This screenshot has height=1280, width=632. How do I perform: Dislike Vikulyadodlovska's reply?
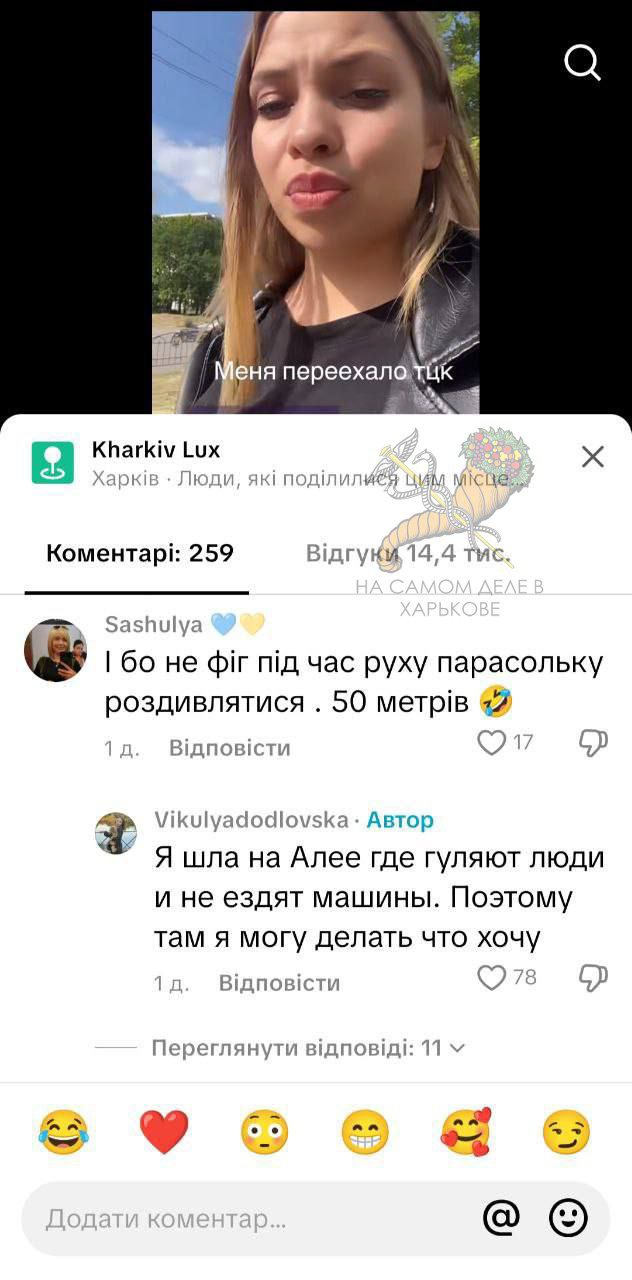coord(594,977)
